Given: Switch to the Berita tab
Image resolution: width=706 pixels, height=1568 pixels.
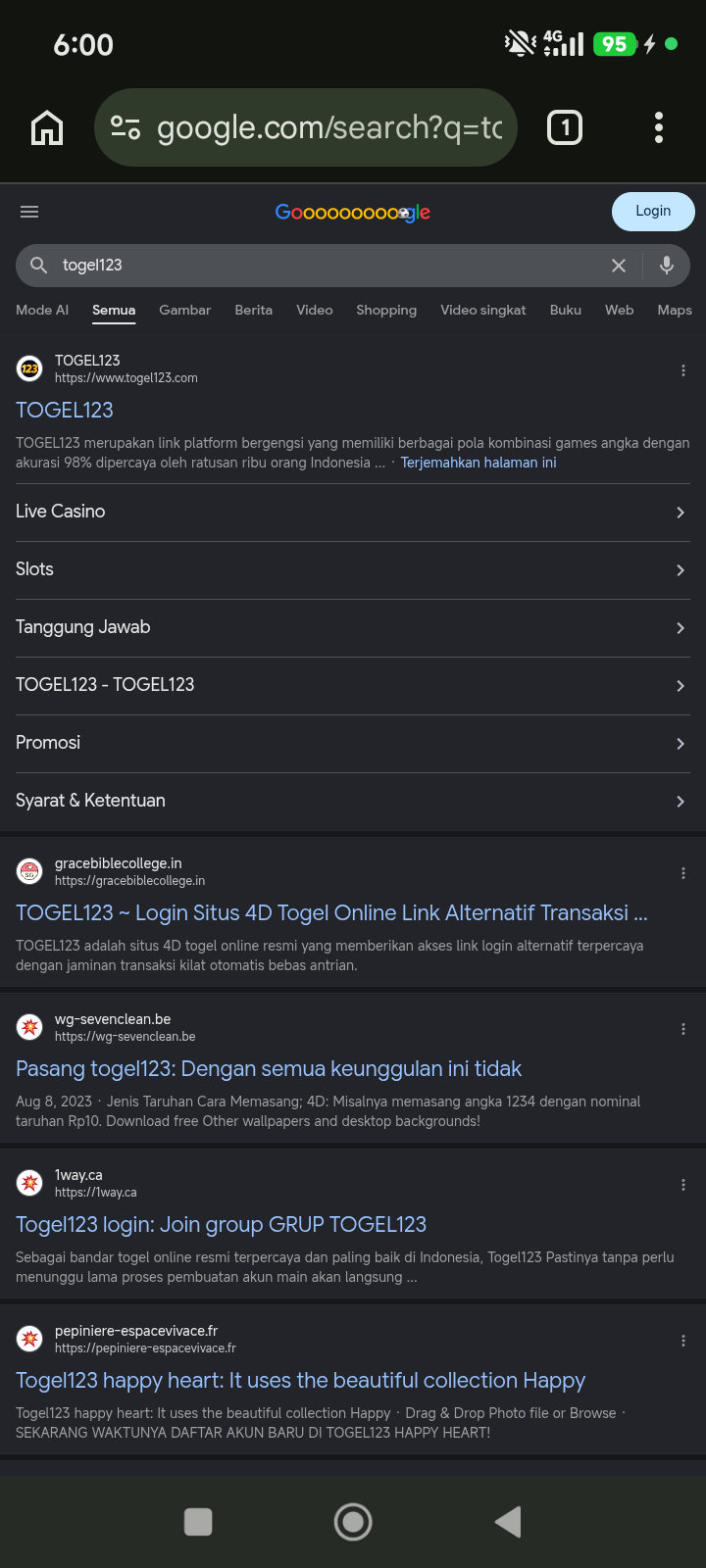Looking at the screenshot, I should point(254,310).
